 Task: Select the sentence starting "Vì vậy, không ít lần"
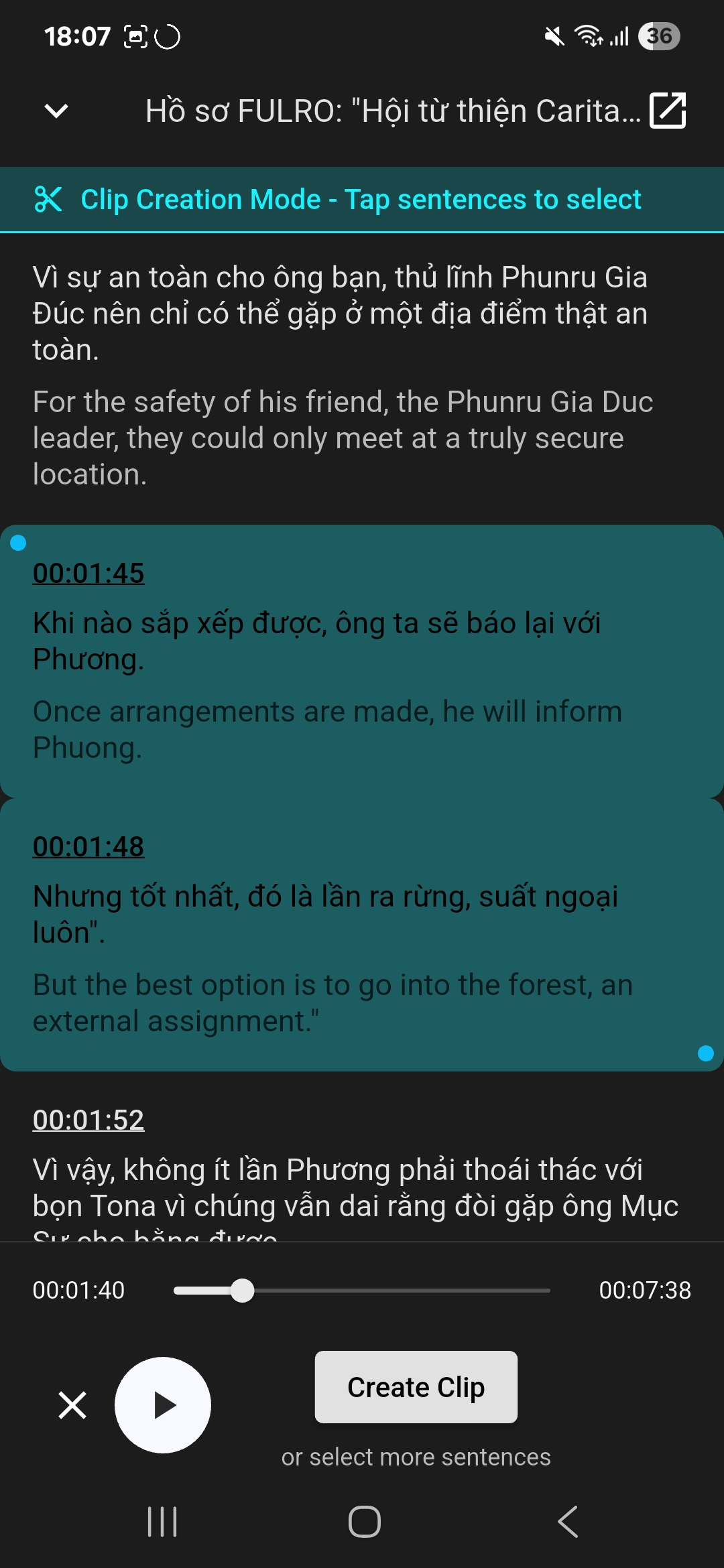(x=355, y=1187)
